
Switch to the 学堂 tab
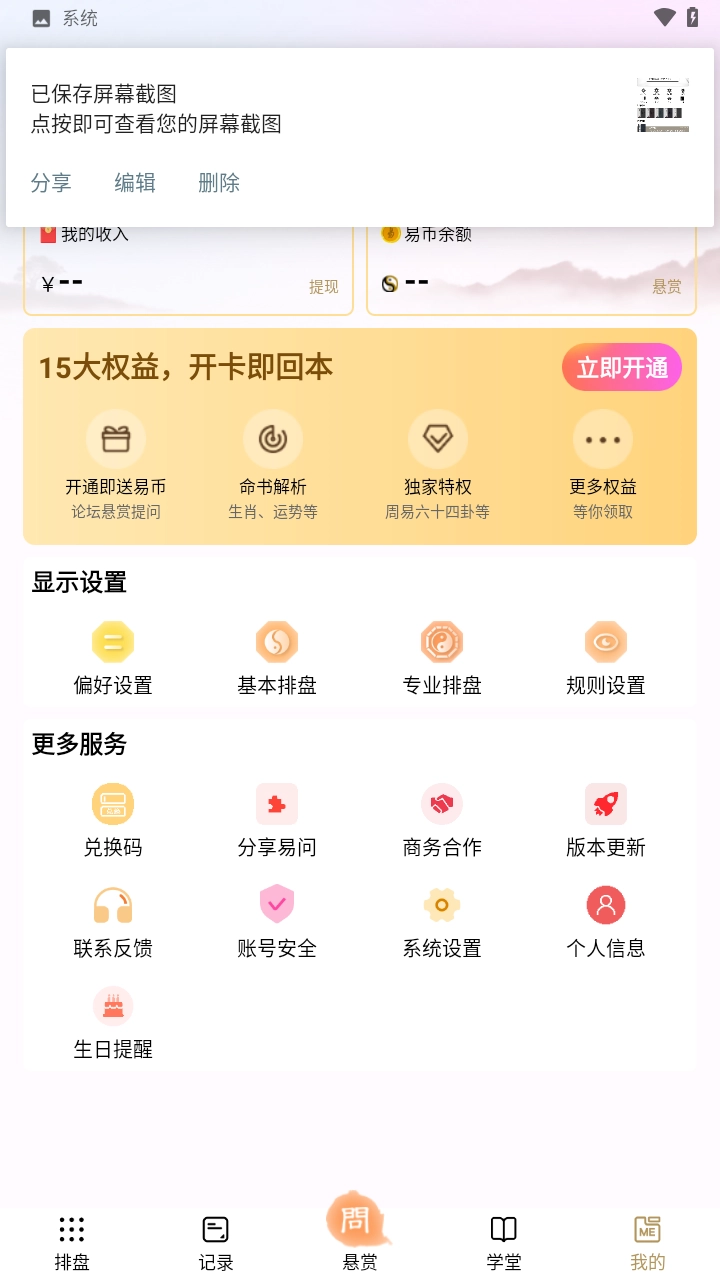[x=504, y=1243]
